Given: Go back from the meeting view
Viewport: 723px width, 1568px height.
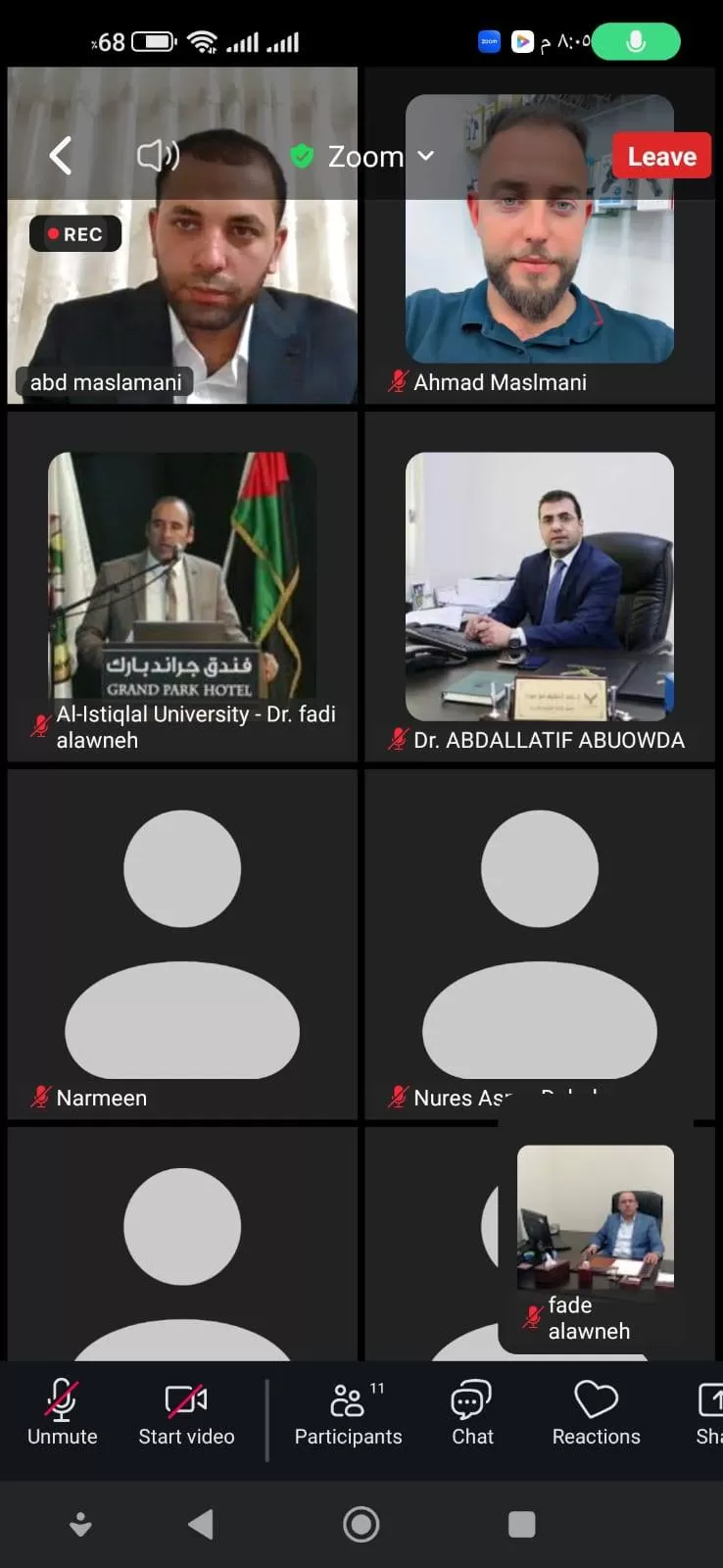Looking at the screenshot, I should click(61, 156).
